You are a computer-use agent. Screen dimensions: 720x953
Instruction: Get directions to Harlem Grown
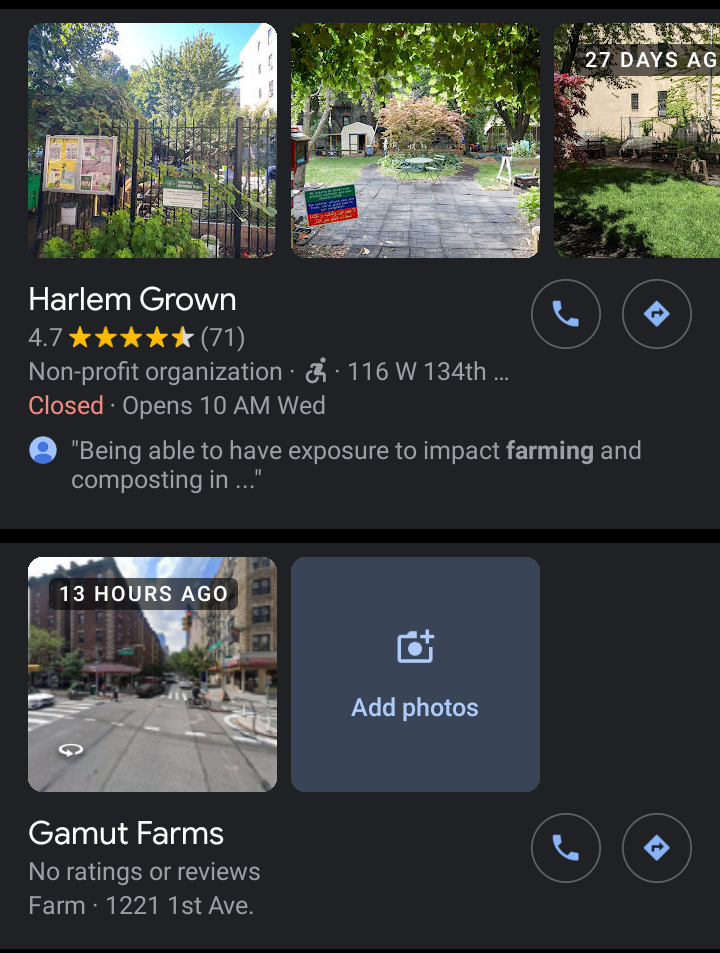pyautogui.click(x=656, y=315)
